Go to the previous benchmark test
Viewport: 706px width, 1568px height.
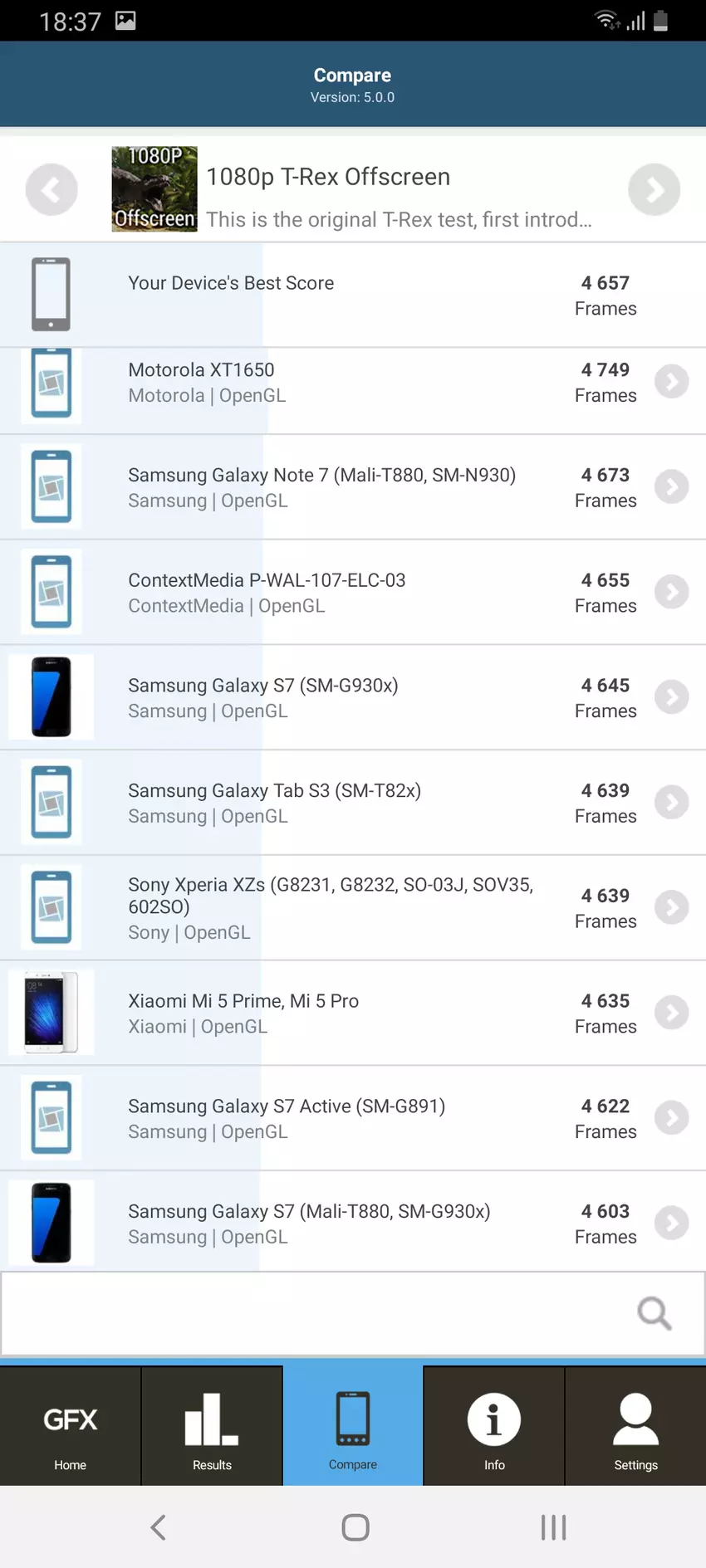coord(51,190)
